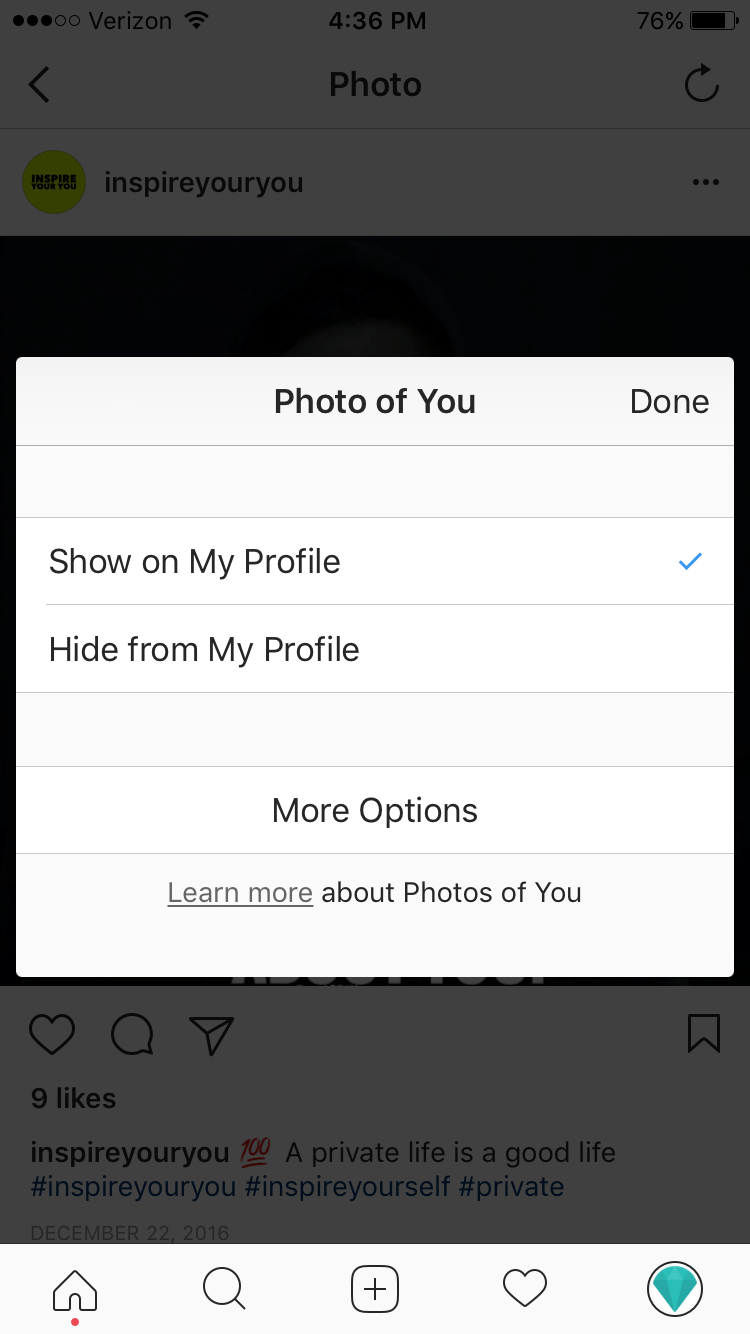Share the post via the paper plane
750x1334 pixels.
point(211,1035)
